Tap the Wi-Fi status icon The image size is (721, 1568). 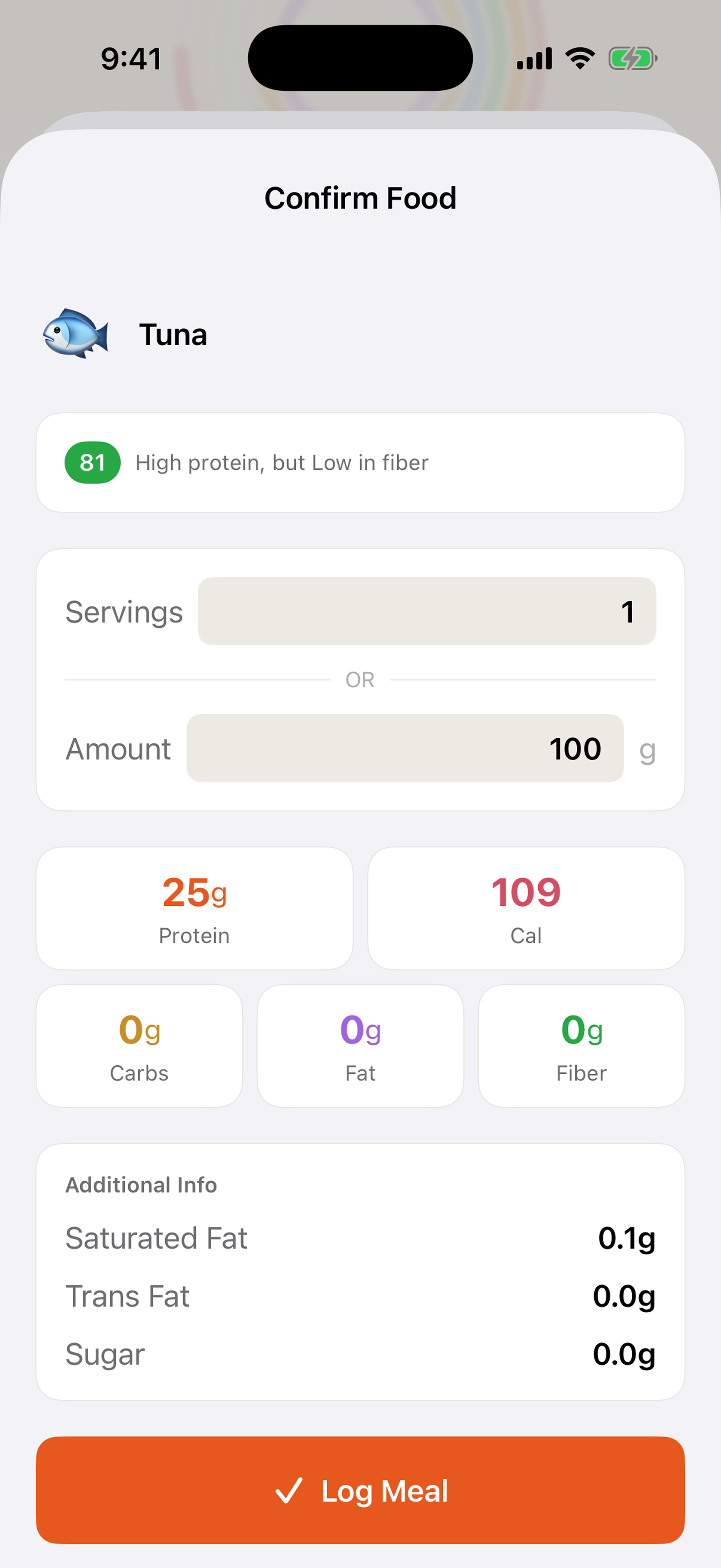coord(579,57)
